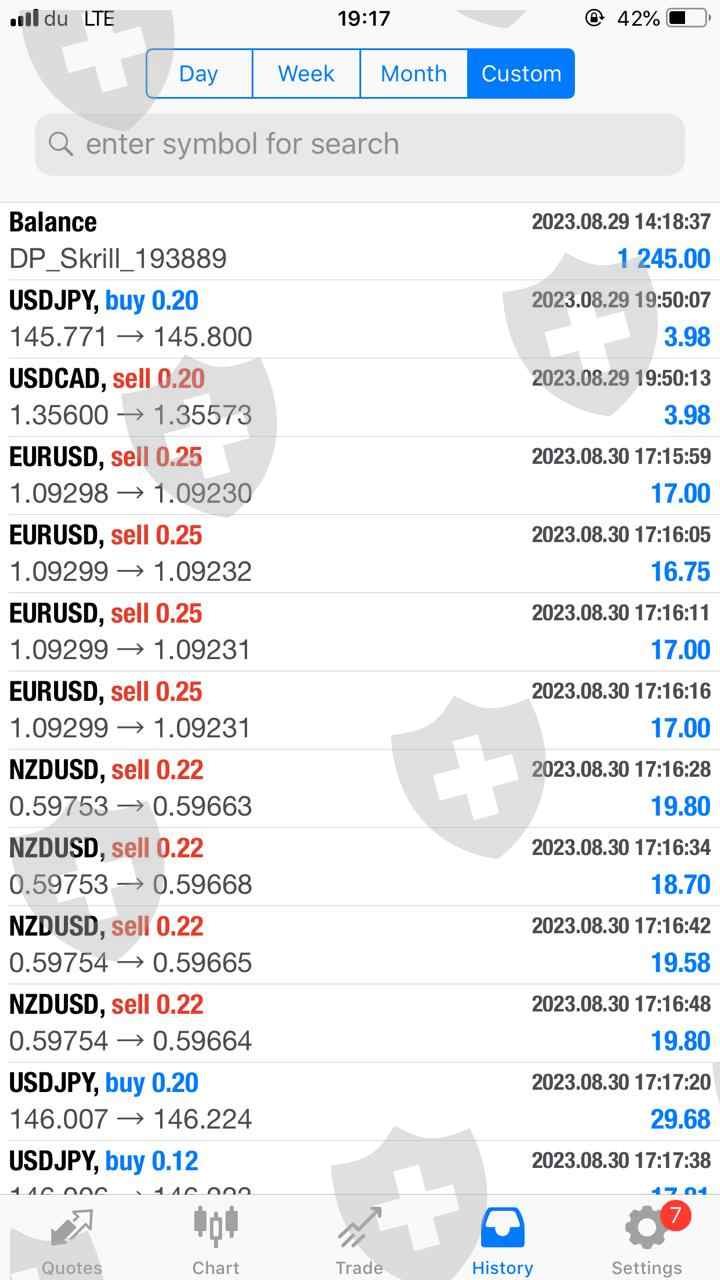Expand the USDJPY buy deal with 29.68 profit
720x1280 pixels.
[360, 1101]
